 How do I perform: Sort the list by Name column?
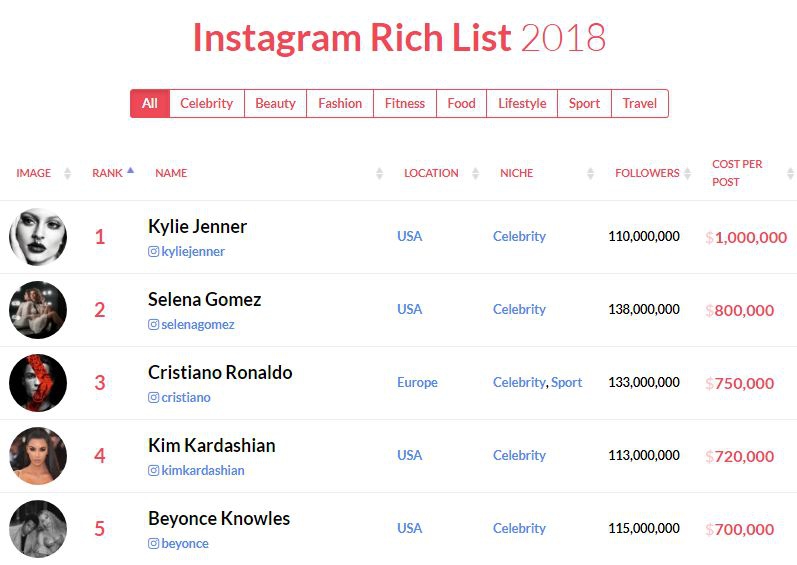click(x=171, y=173)
